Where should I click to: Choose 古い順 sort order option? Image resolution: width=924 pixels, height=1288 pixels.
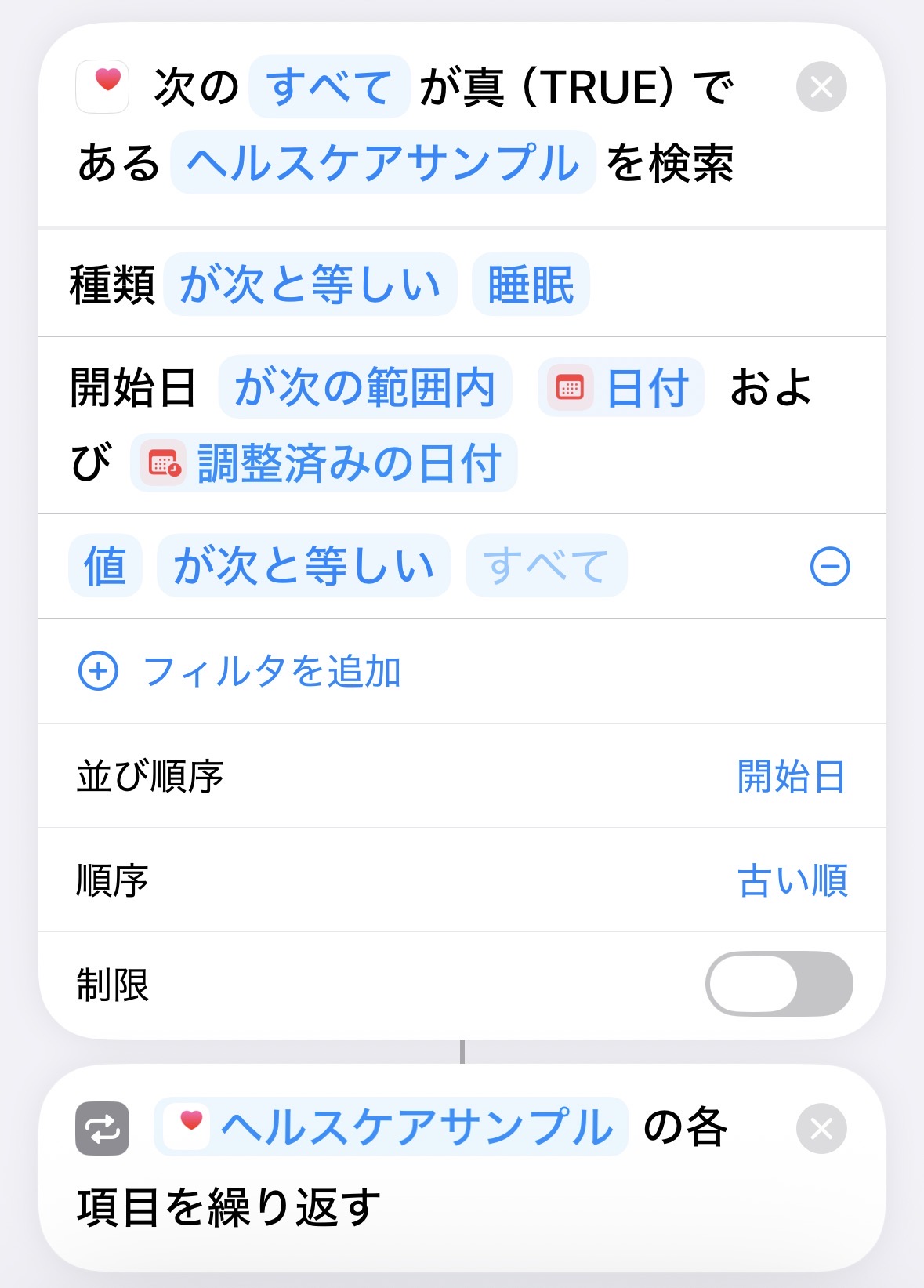tap(793, 880)
